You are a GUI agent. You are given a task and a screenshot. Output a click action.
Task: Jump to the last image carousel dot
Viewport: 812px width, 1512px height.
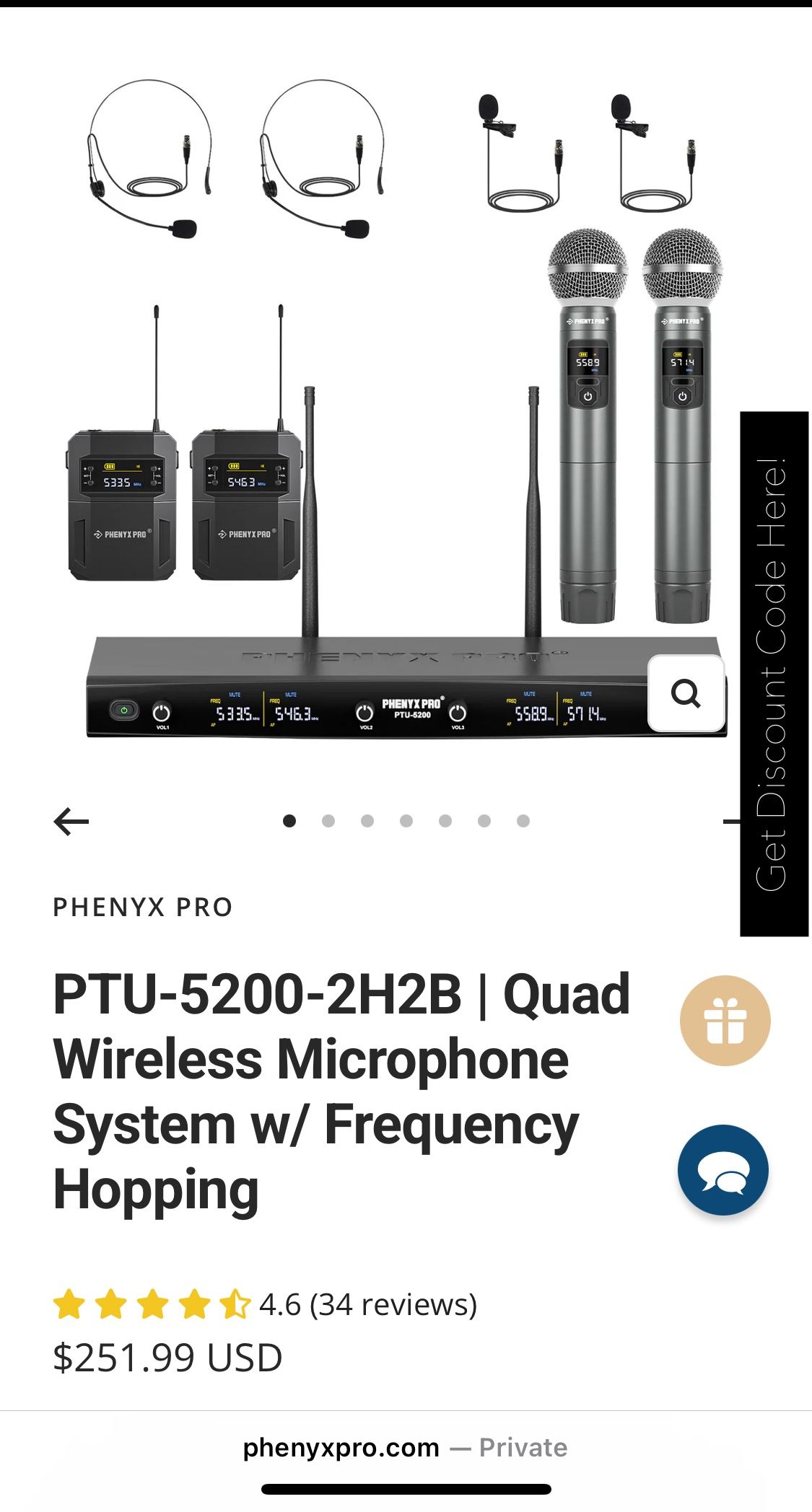tap(523, 821)
